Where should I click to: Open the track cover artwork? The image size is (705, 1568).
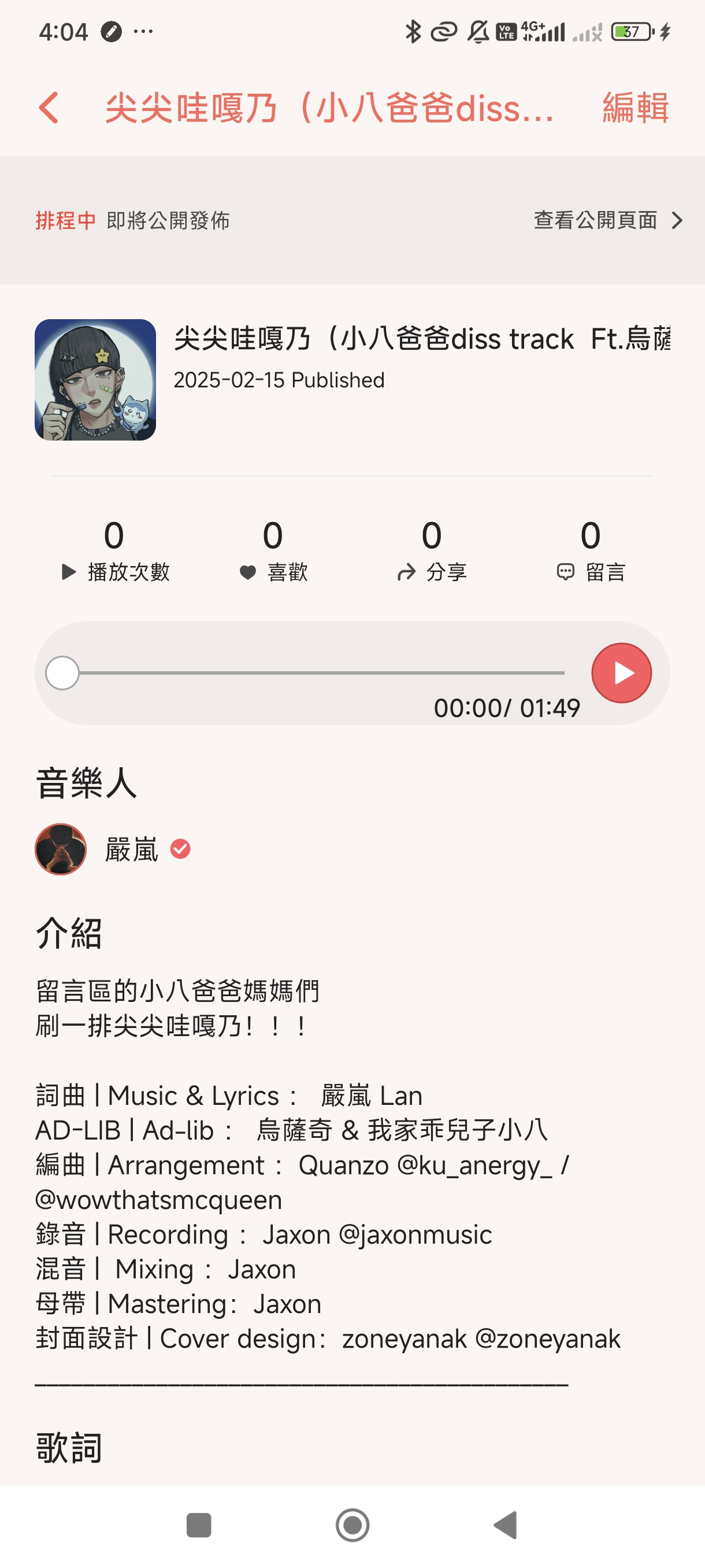point(95,380)
